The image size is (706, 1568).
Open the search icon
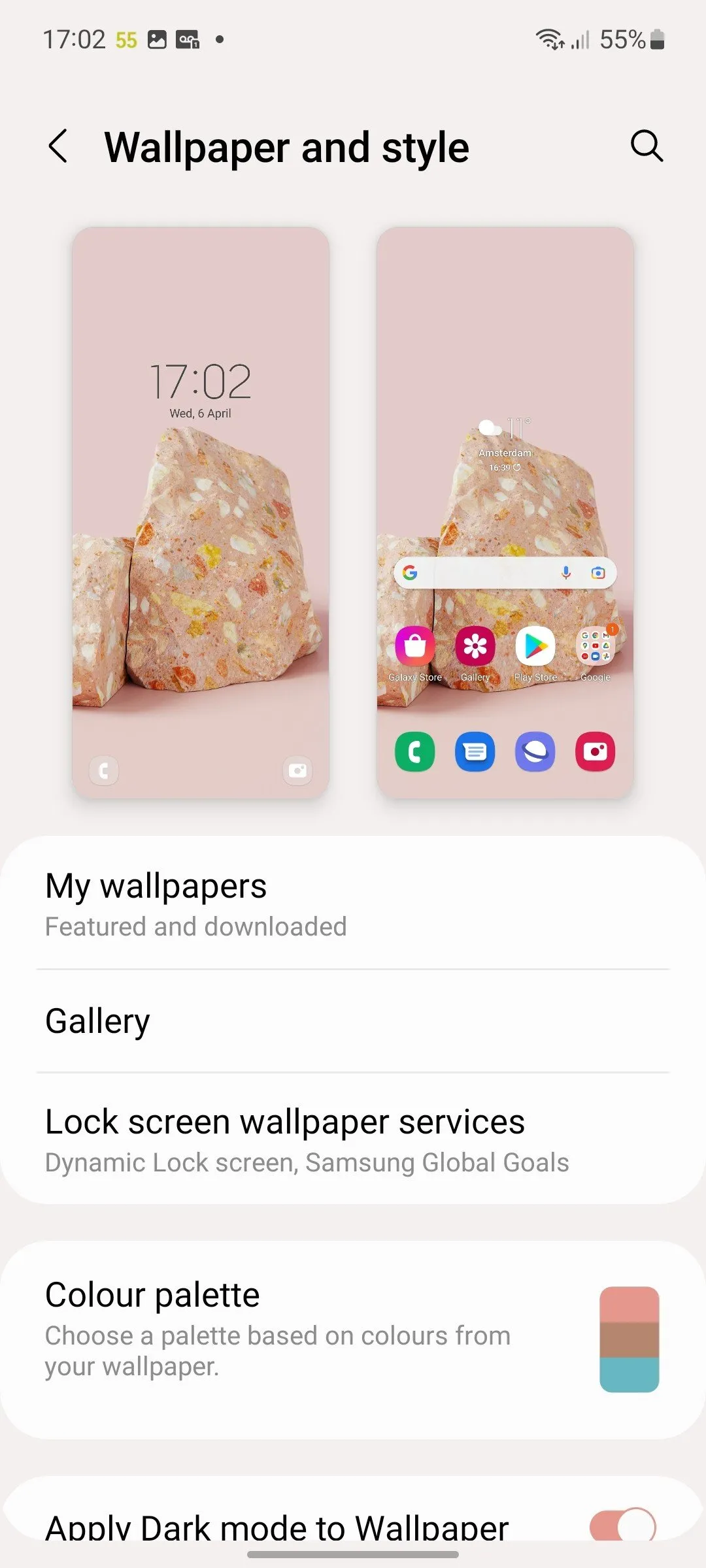point(646,146)
